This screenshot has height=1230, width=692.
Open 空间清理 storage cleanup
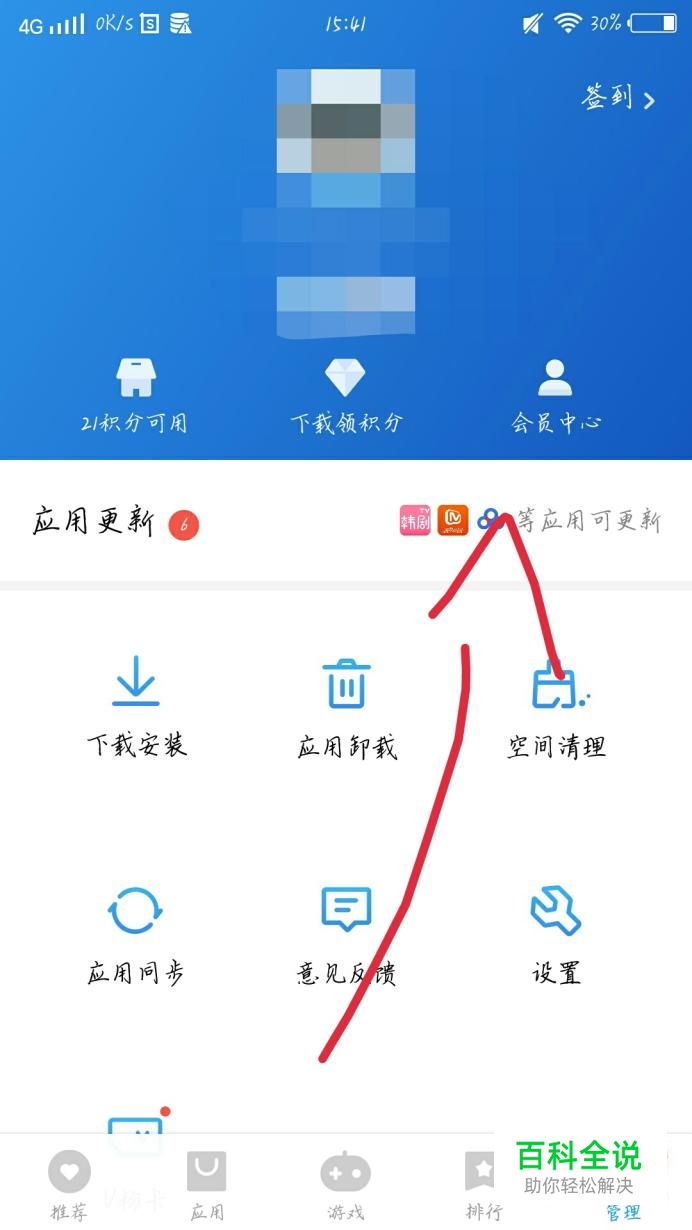(557, 710)
